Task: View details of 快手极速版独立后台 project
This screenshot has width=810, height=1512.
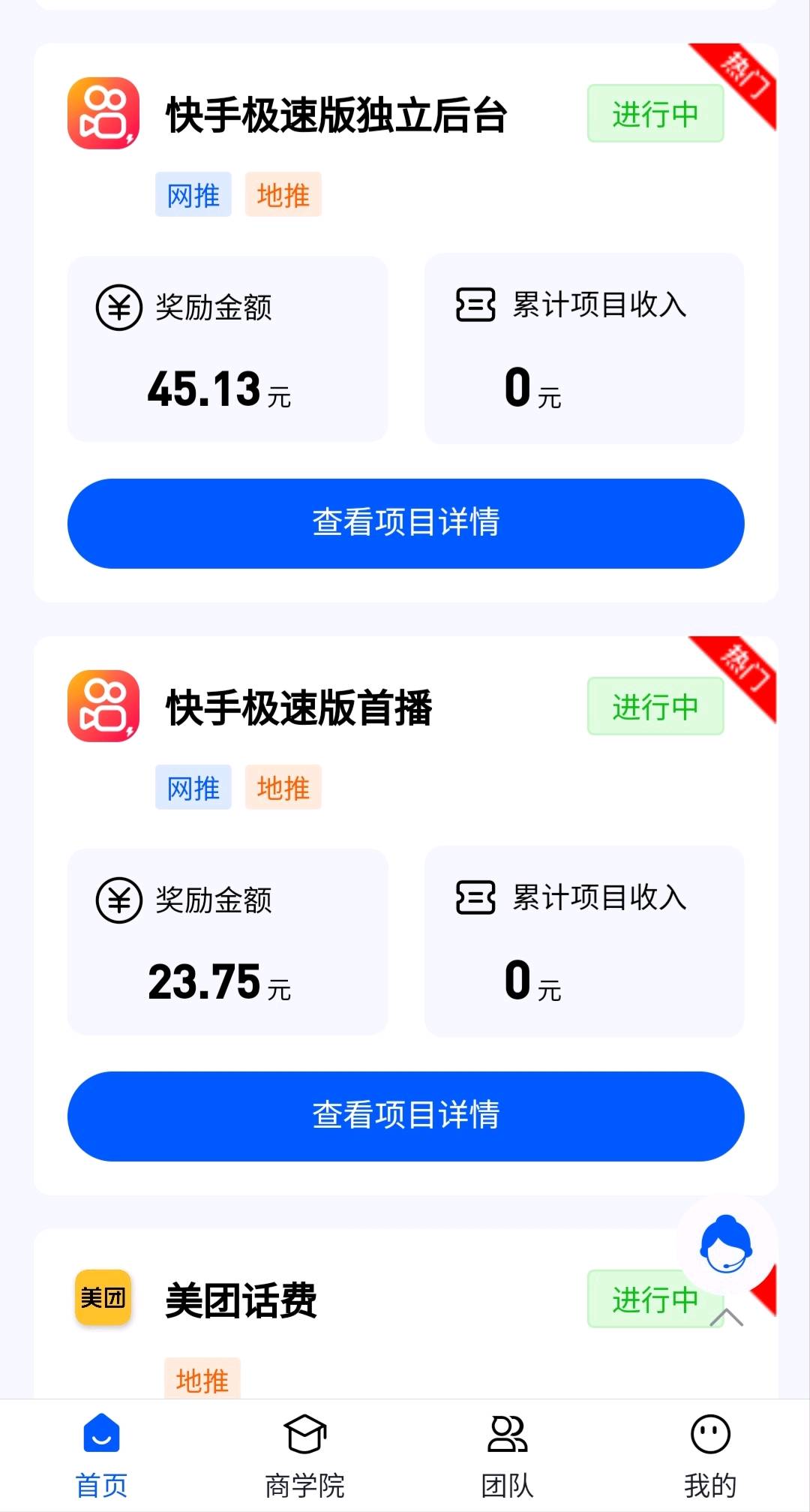Action: point(405,523)
